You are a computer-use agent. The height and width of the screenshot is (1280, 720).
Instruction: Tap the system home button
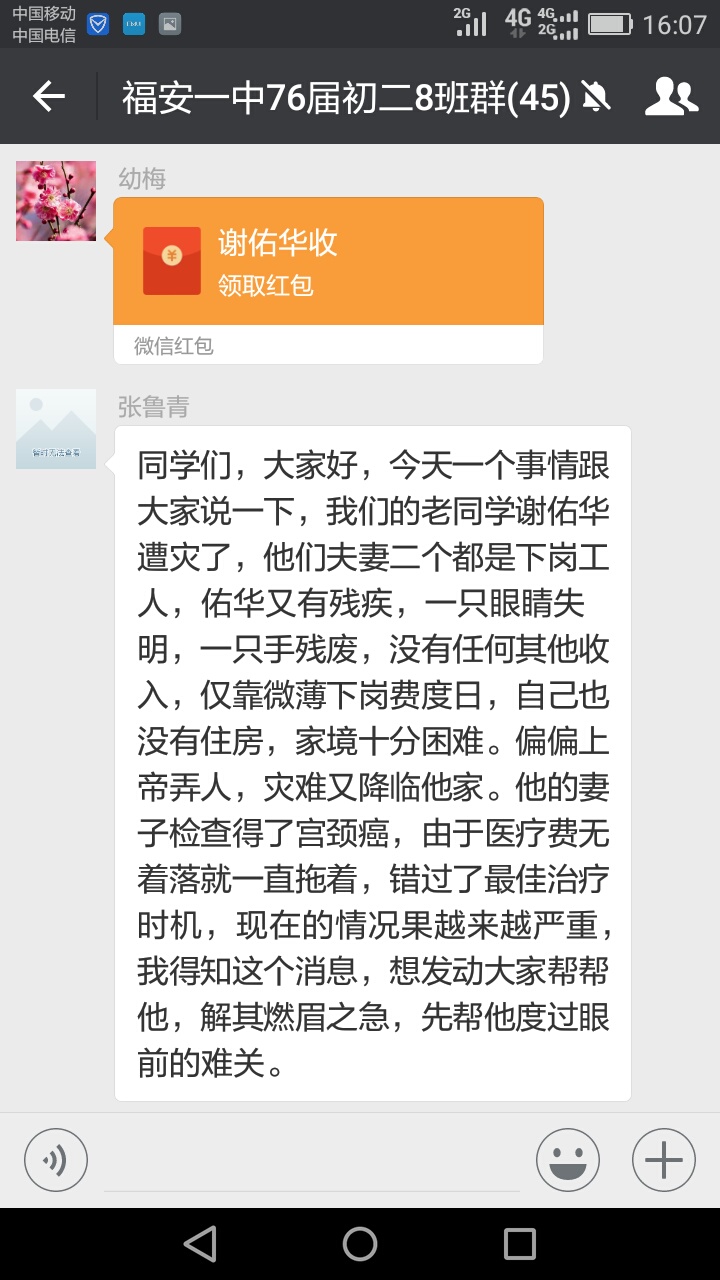coord(360,1244)
